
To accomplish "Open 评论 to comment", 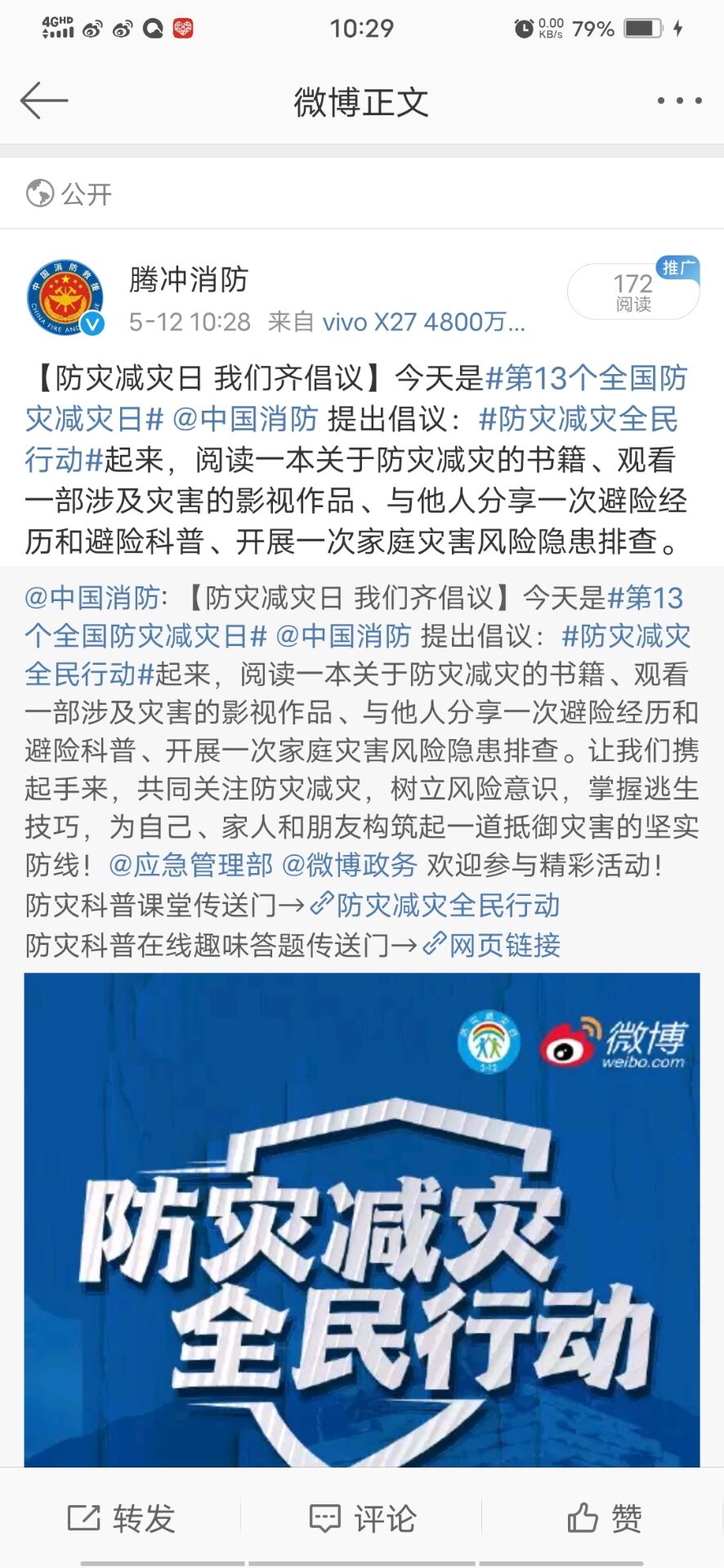I will tap(362, 1518).
